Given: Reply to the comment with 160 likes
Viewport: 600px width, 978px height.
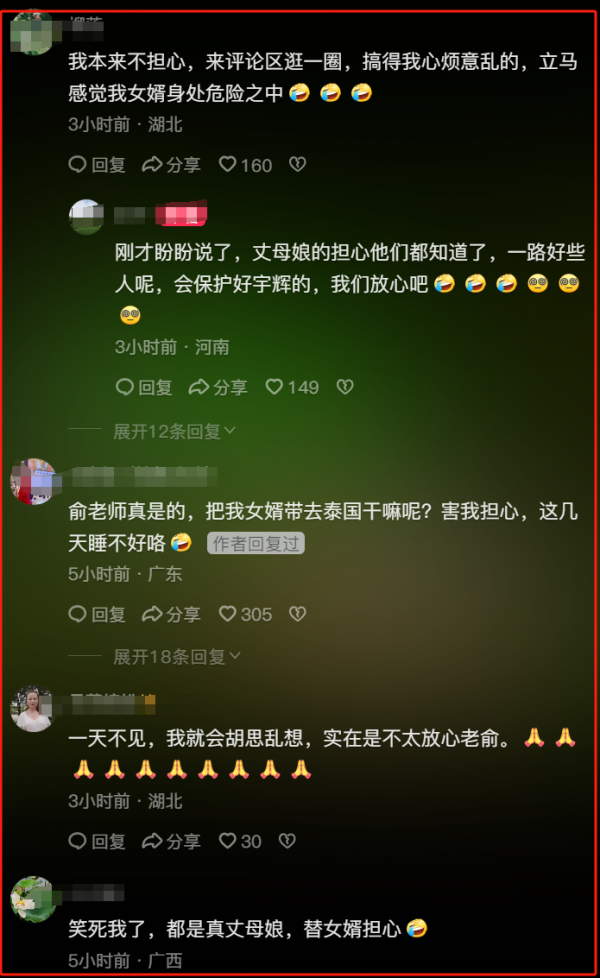Looking at the screenshot, I should 97,165.
